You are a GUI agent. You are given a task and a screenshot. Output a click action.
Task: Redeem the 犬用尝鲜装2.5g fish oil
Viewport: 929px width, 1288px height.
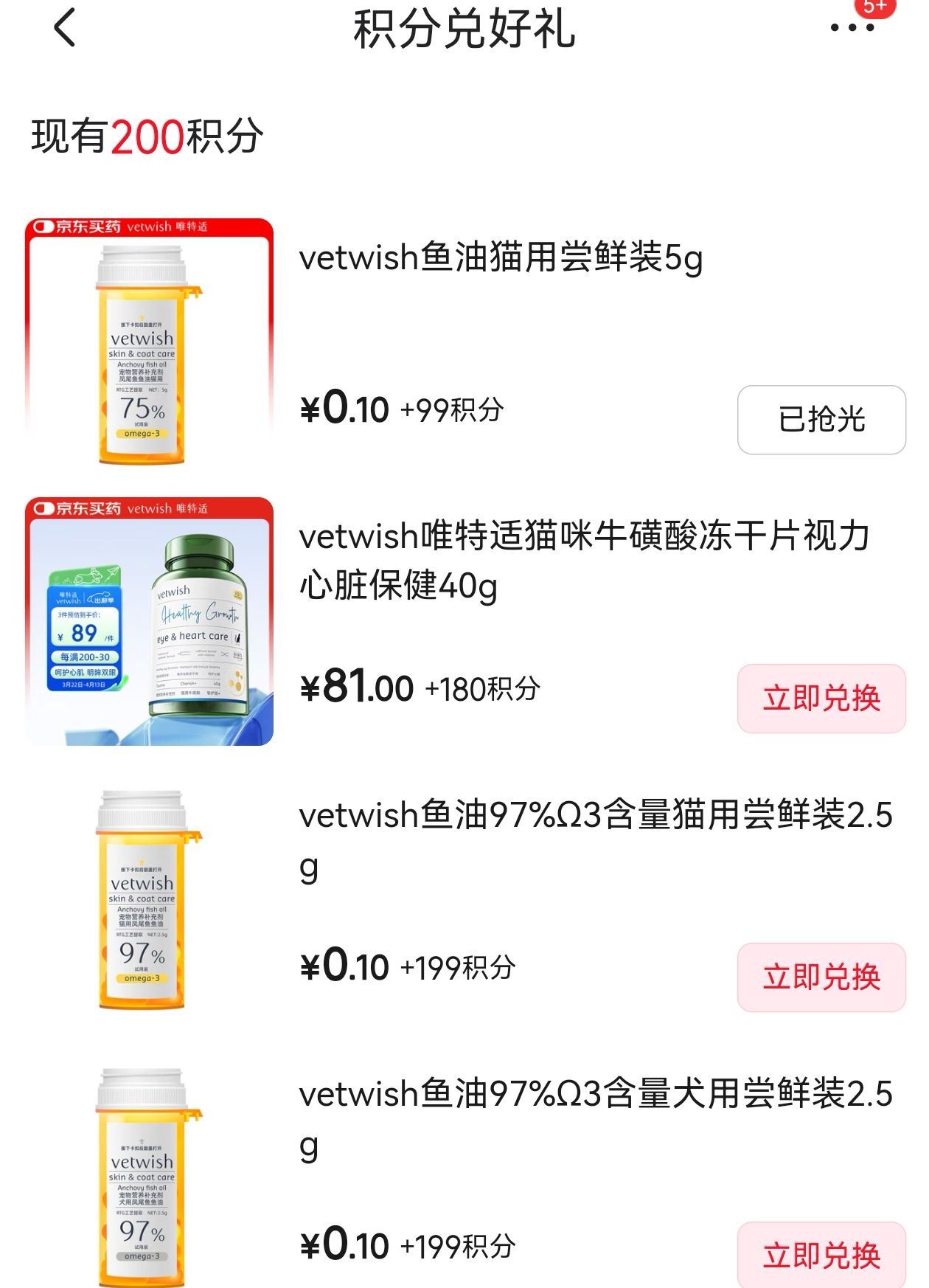click(x=821, y=1256)
